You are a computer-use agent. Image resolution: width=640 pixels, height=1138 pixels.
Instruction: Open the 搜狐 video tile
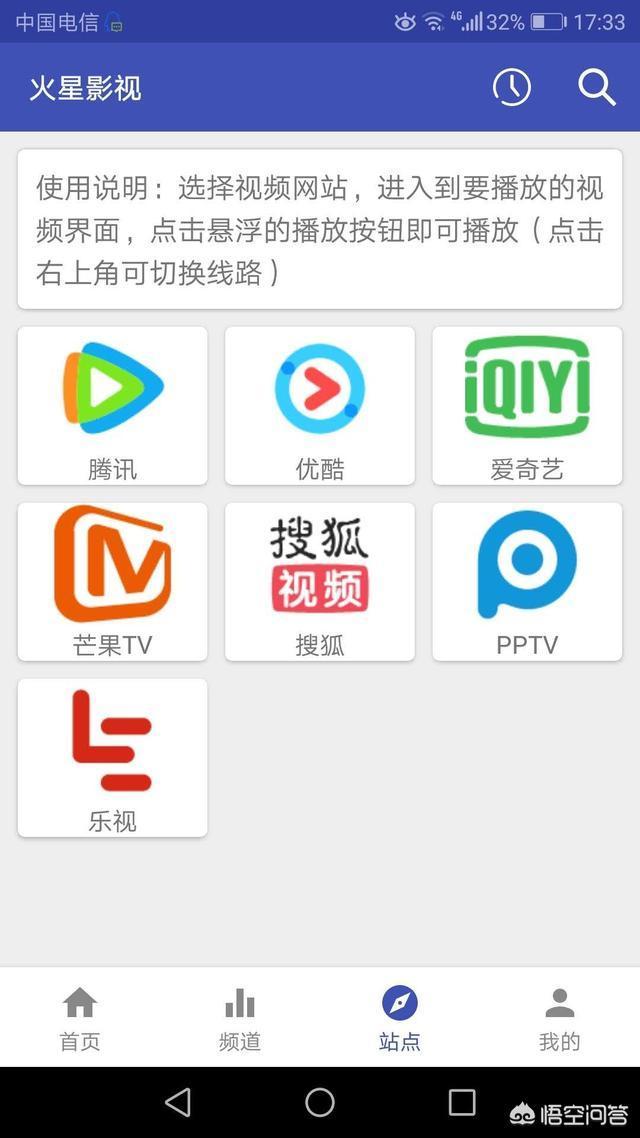320,581
